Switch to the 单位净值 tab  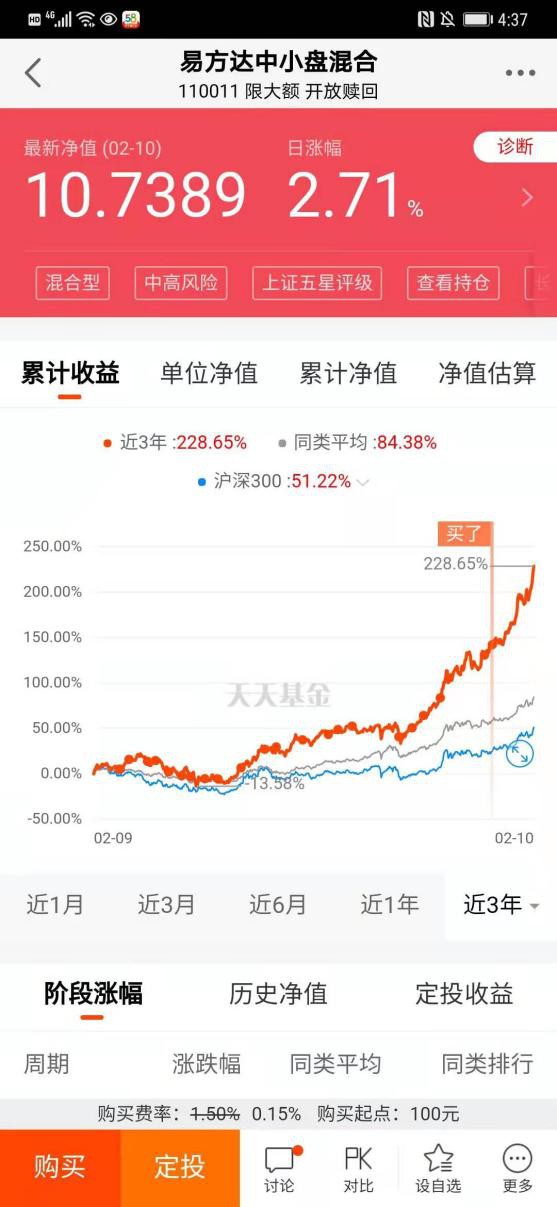click(209, 373)
